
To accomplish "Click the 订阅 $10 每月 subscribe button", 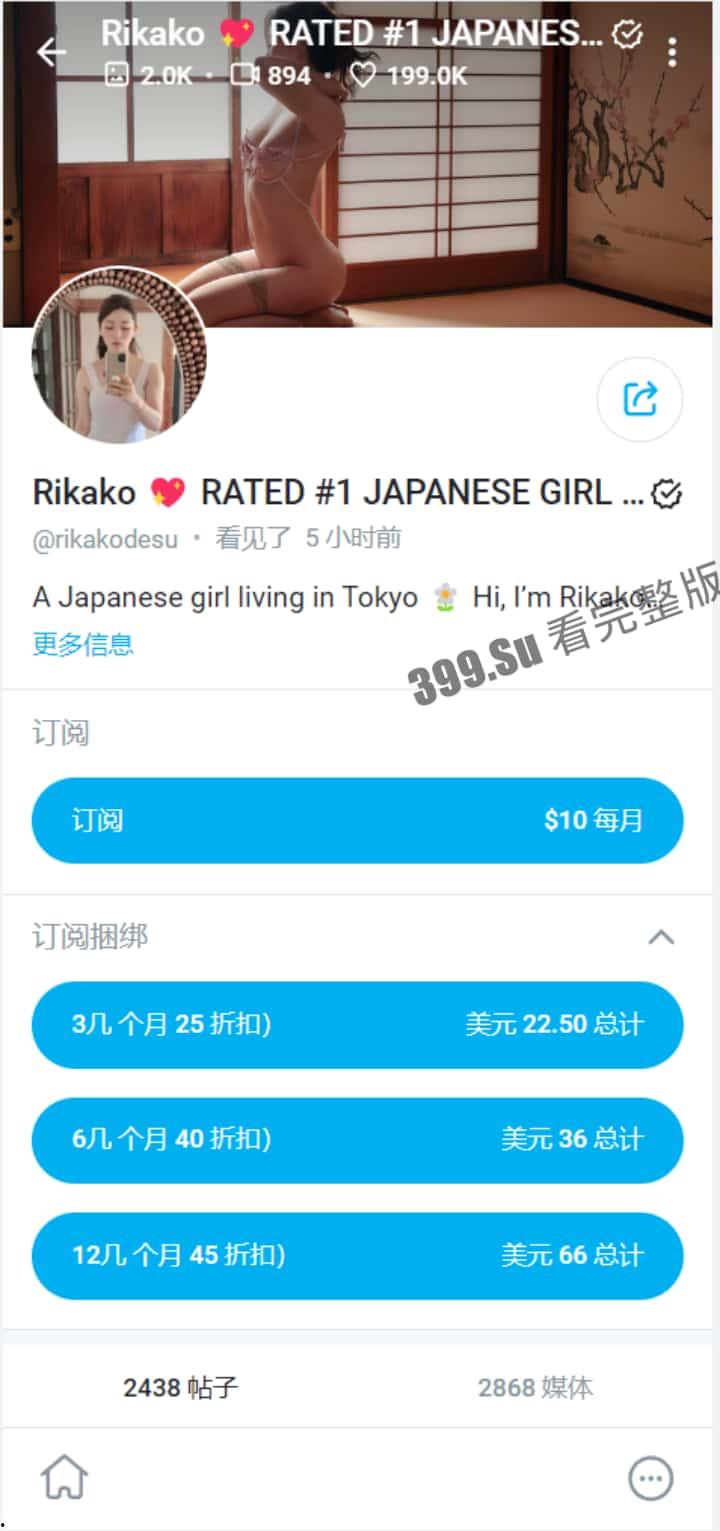I will 360,820.
